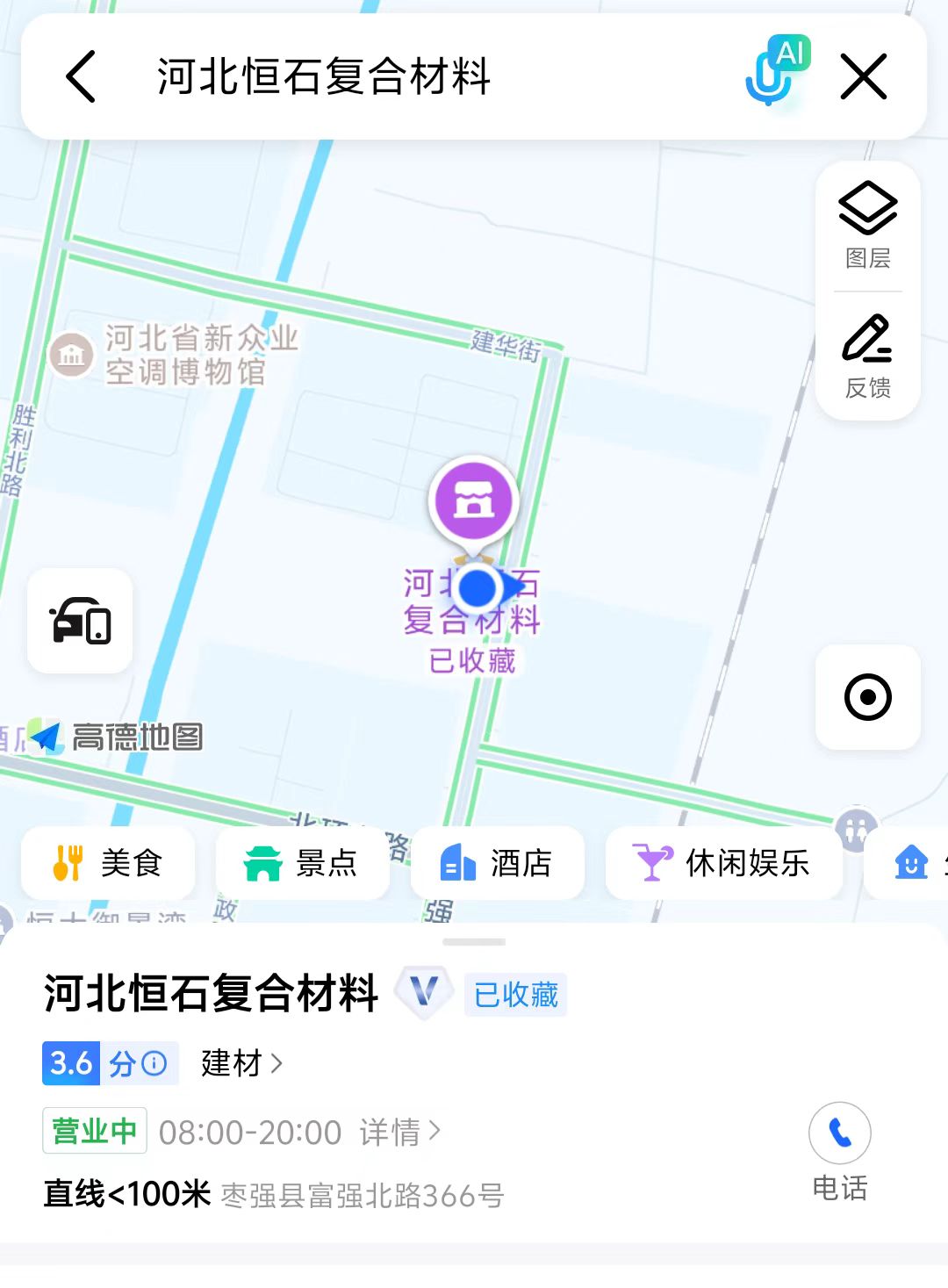This screenshot has height=1288, width=948.
Task: Call the business via 电话
Action: (x=840, y=1150)
